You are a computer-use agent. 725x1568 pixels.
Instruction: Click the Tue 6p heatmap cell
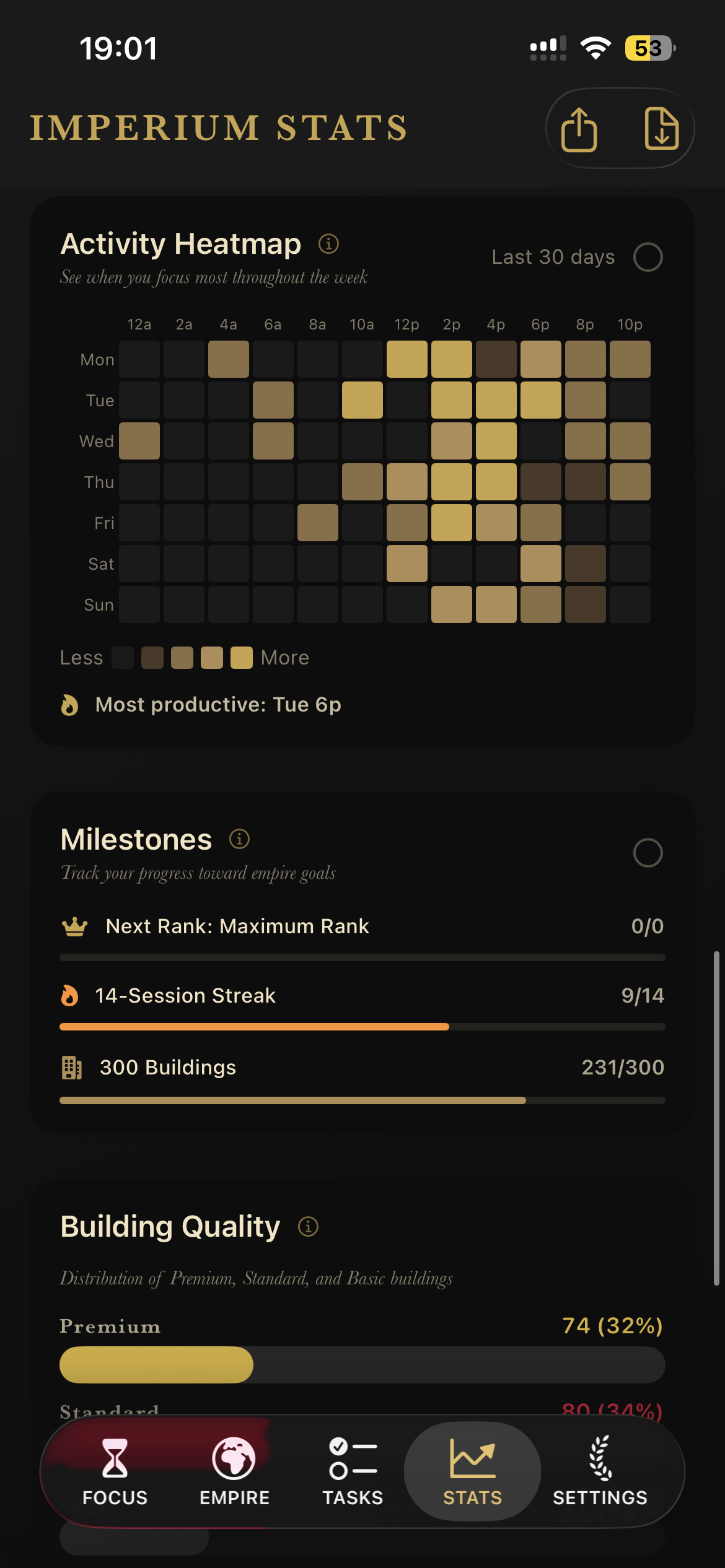pos(540,399)
